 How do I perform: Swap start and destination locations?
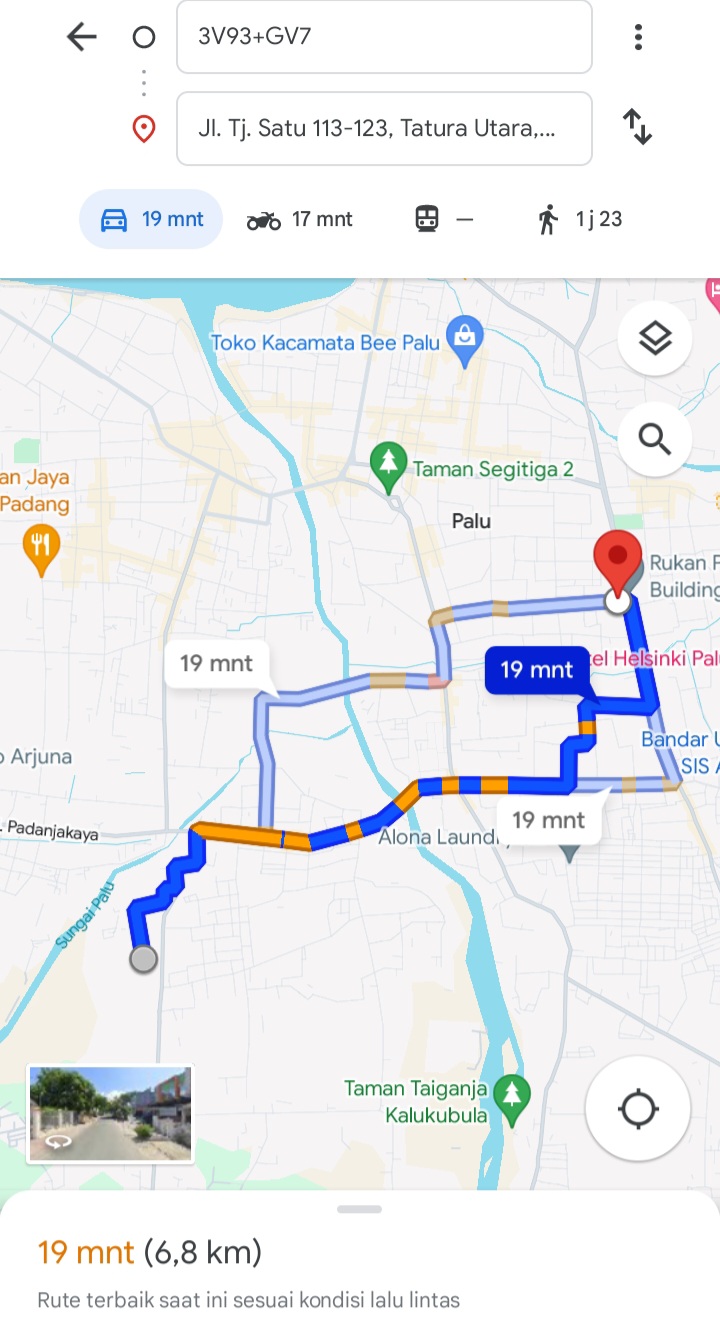pyautogui.click(x=638, y=127)
